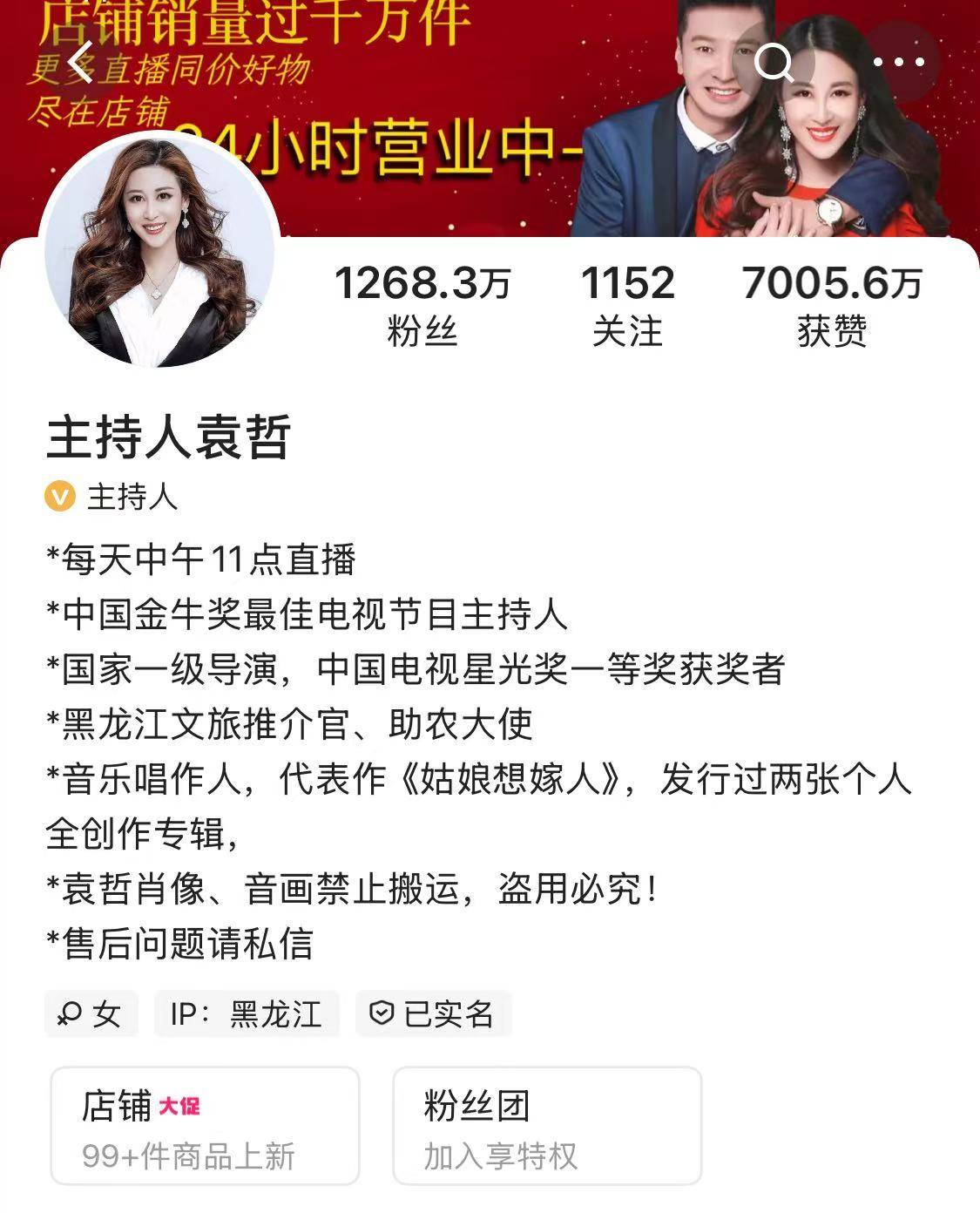The image size is (980, 1213).
Task: Open search on this profile
Action: (x=773, y=63)
